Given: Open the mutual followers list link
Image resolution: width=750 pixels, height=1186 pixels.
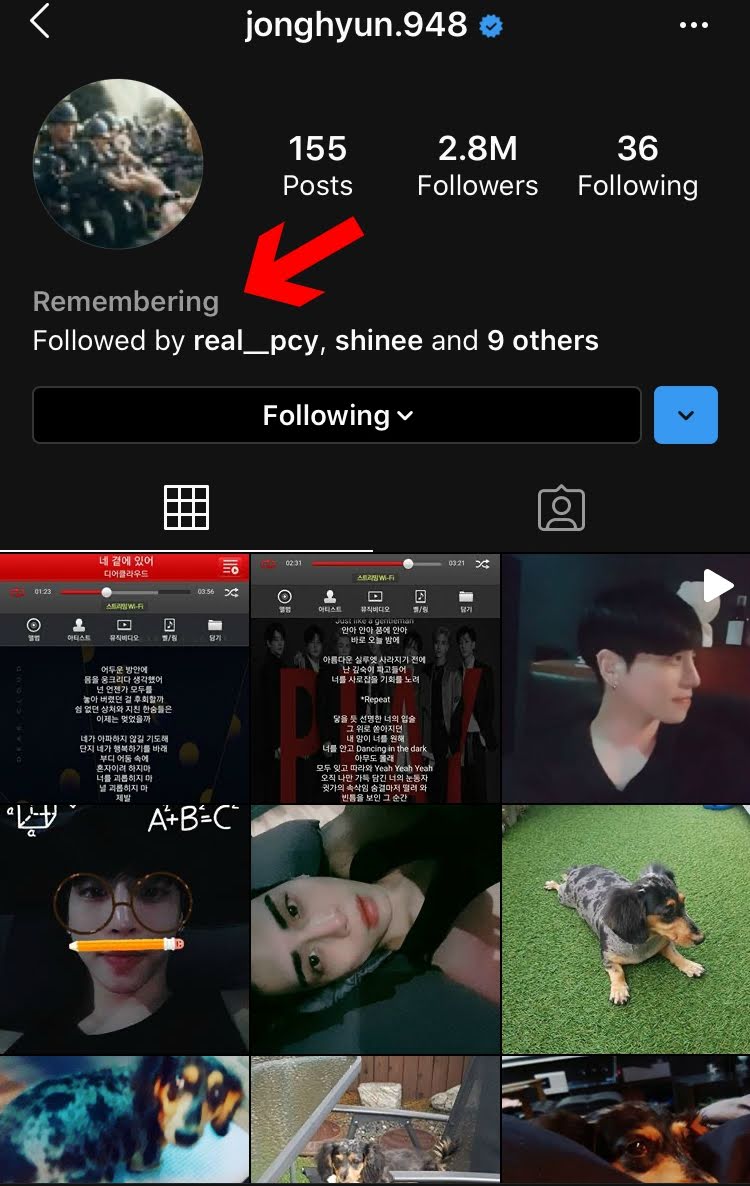Looking at the screenshot, I should 315,341.
